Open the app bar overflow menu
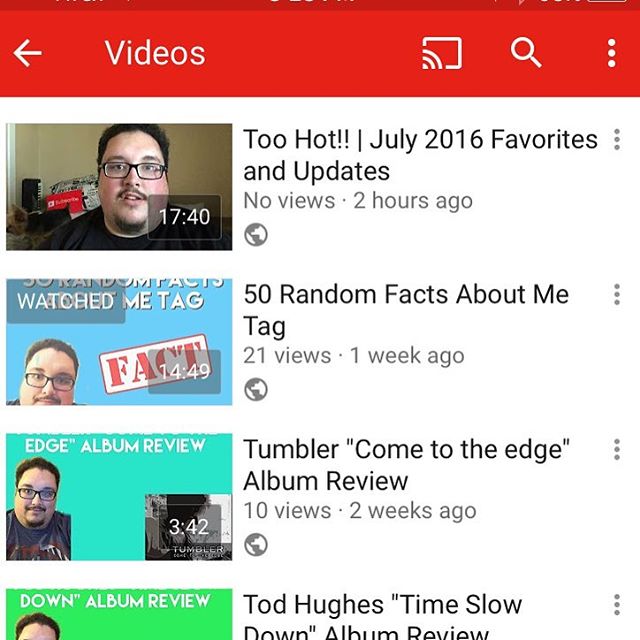Screen dimensions: 640x640 (611, 53)
